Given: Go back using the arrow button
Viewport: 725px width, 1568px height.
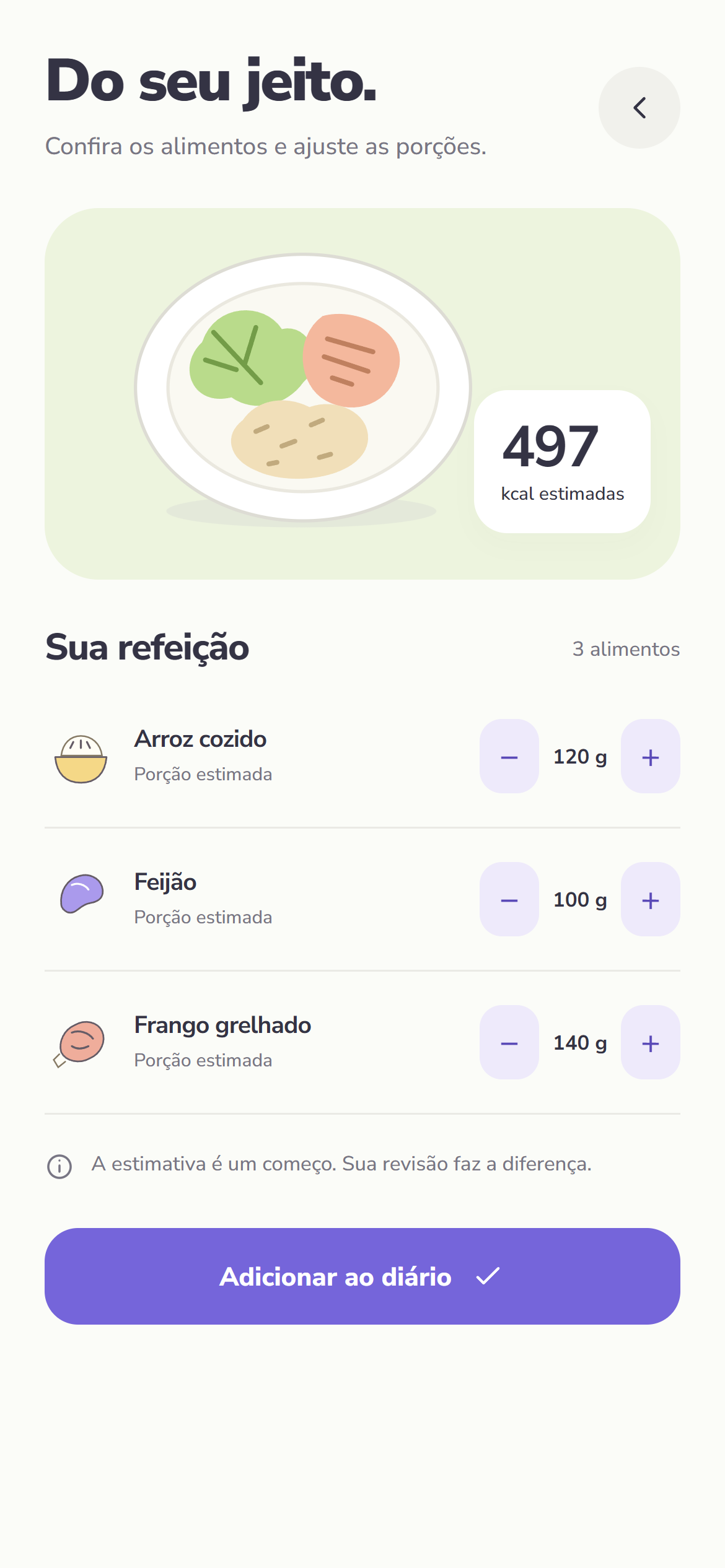Looking at the screenshot, I should [639, 108].
